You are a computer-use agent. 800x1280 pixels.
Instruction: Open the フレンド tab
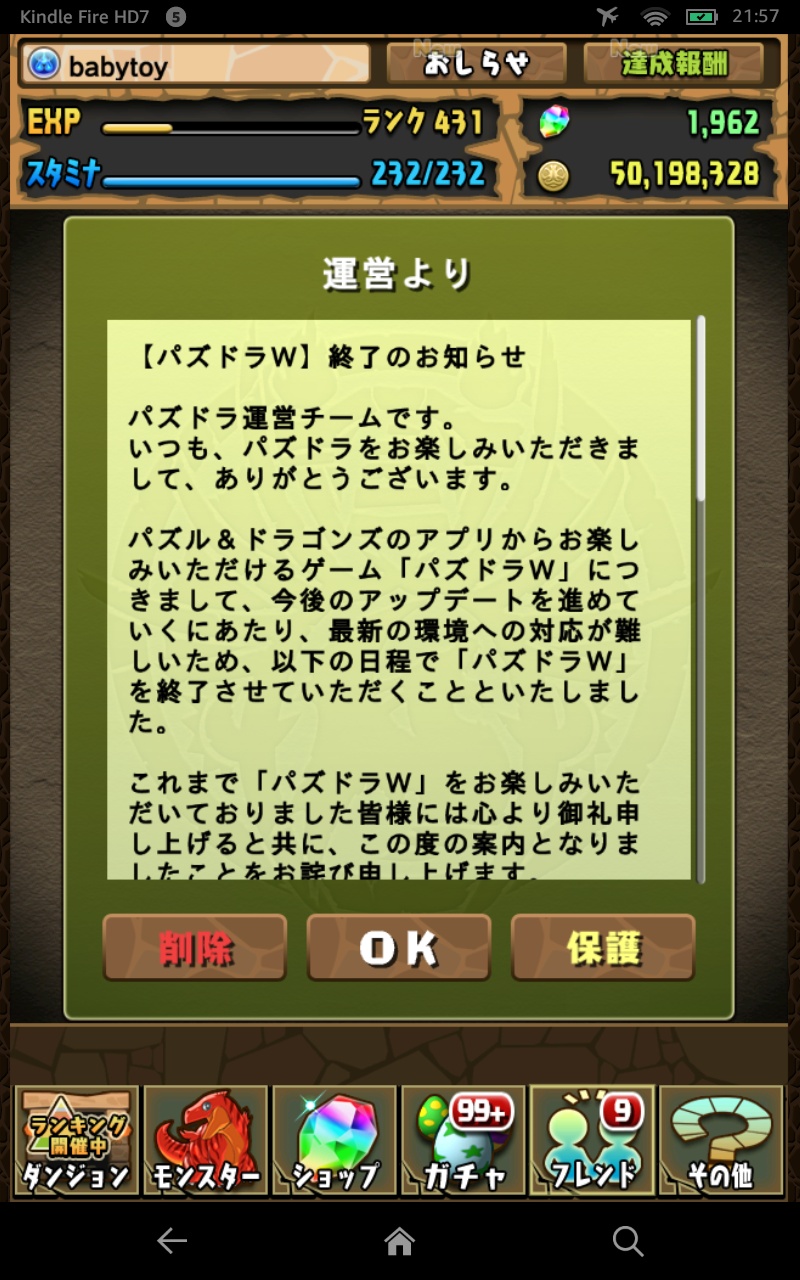pyautogui.click(x=593, y=1140)
